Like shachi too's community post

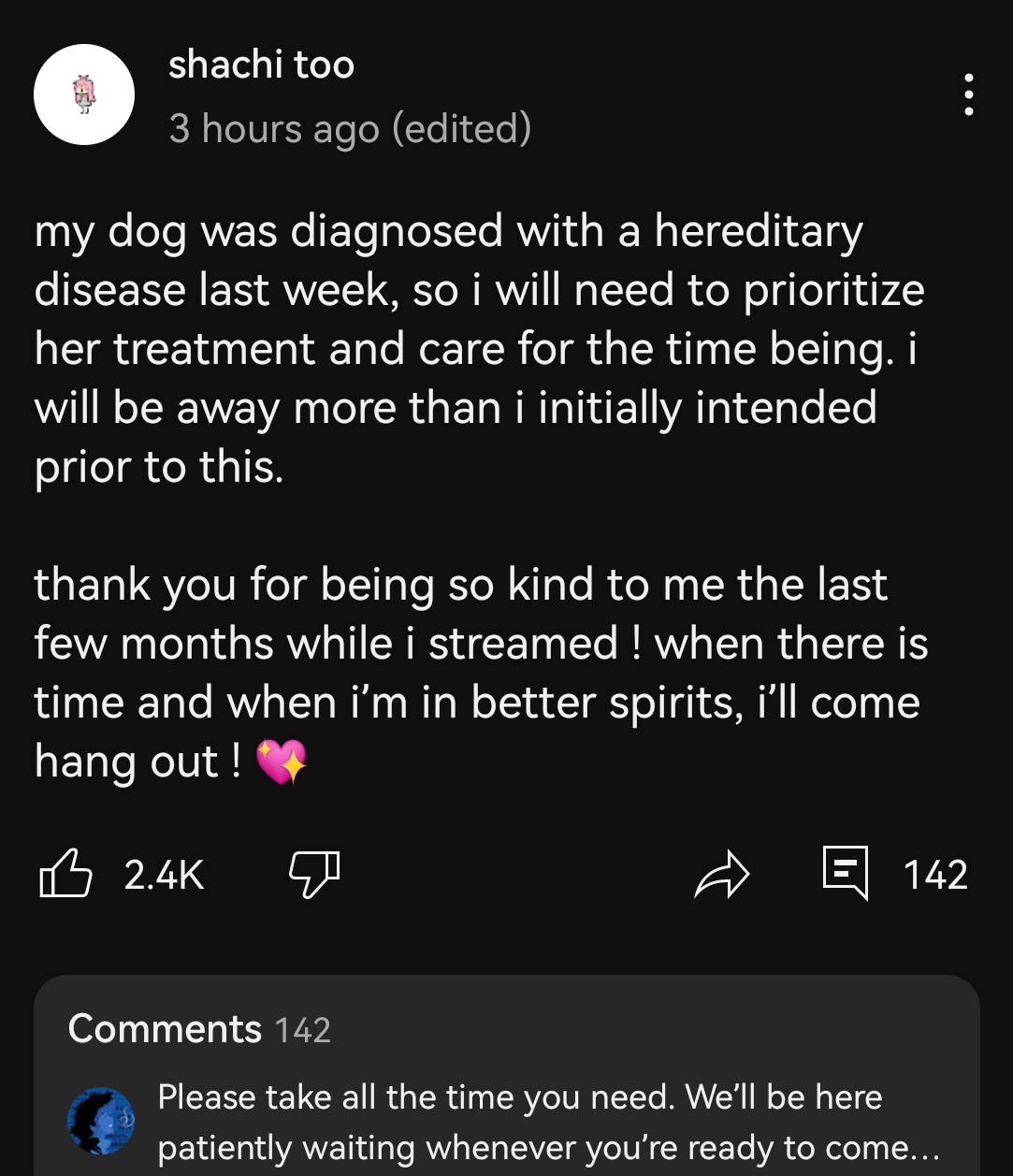point(66,874)
